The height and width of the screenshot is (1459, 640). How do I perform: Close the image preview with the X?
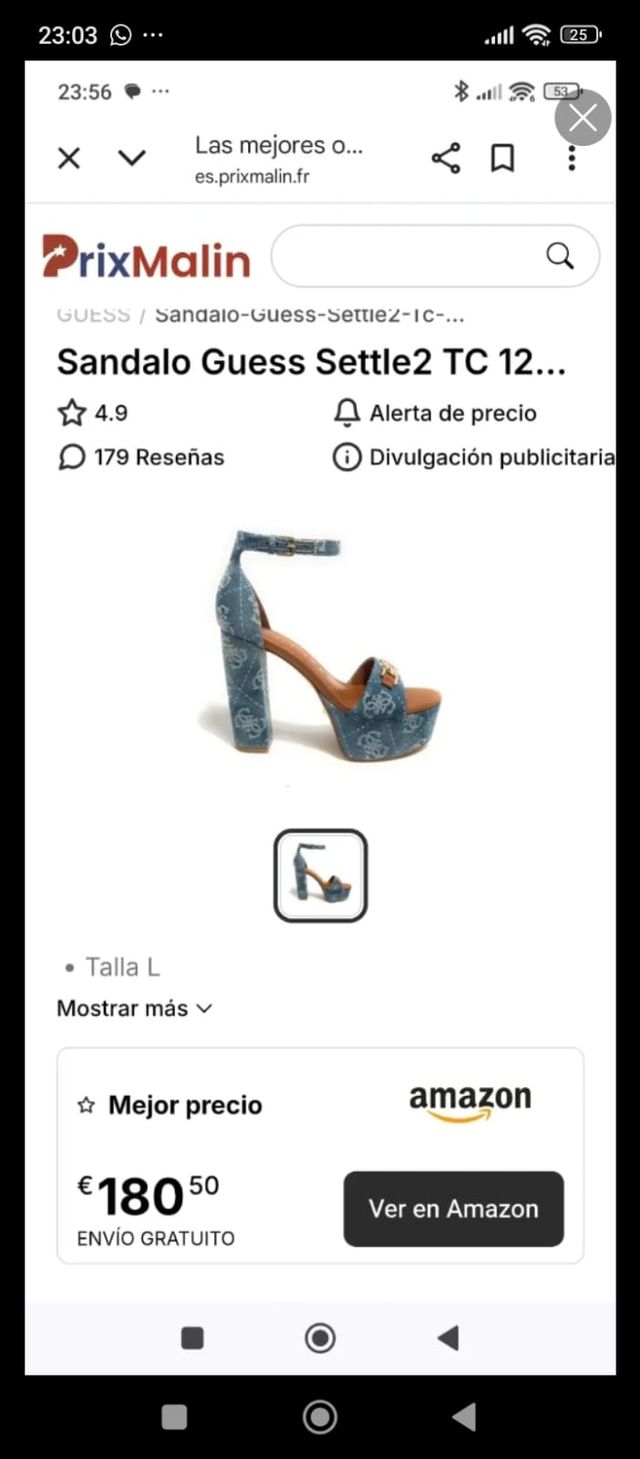point(583,118)
